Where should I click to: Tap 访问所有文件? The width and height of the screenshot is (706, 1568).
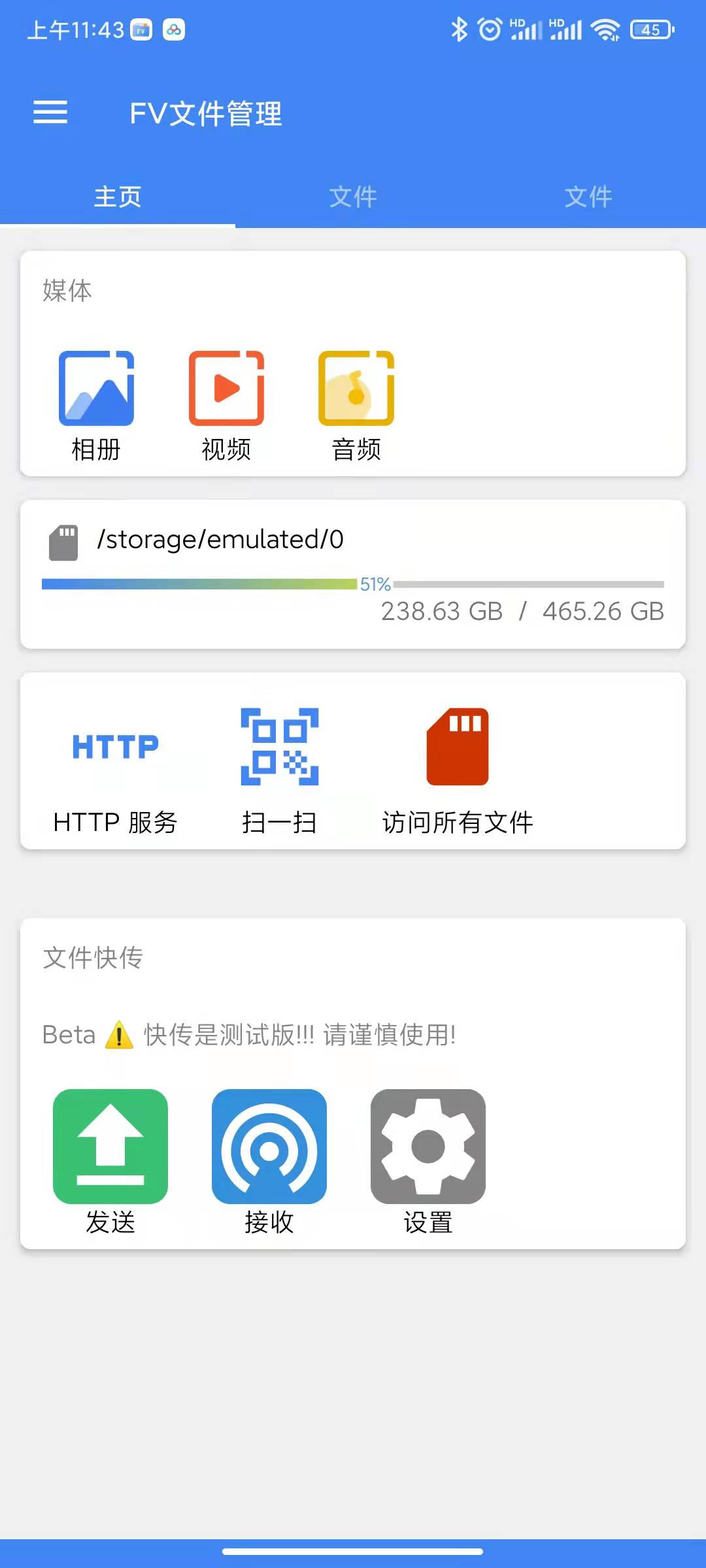coord(458,771)
